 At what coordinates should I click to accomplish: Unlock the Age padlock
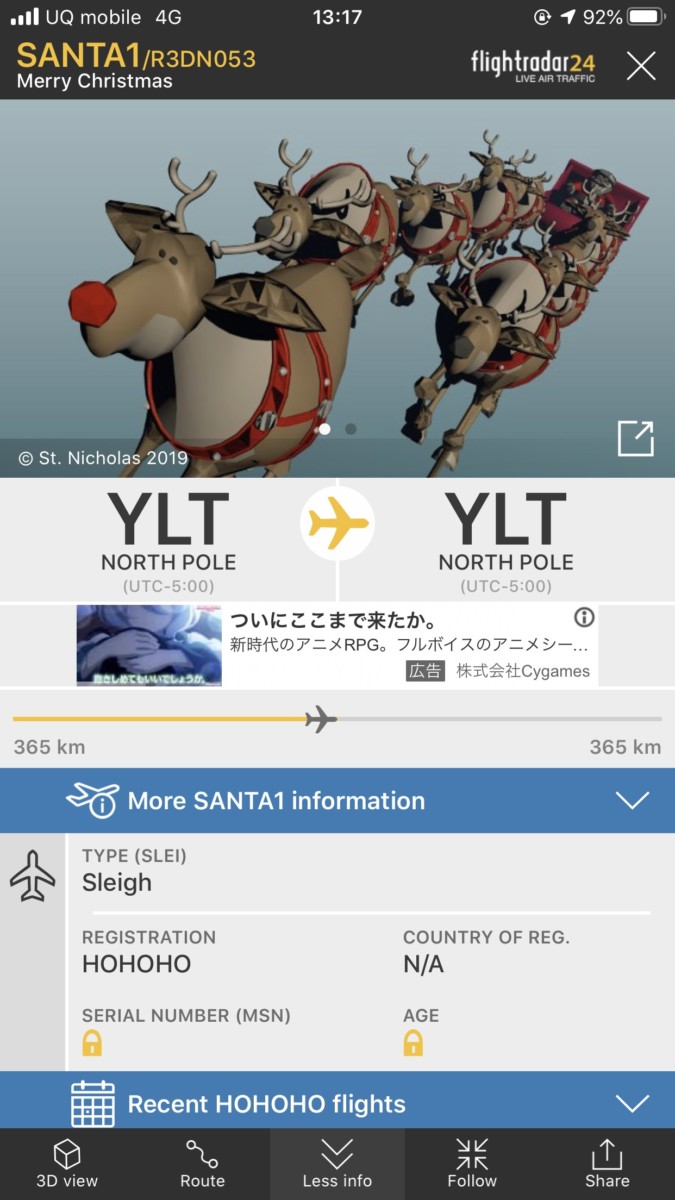click(x=413, y=1044)
